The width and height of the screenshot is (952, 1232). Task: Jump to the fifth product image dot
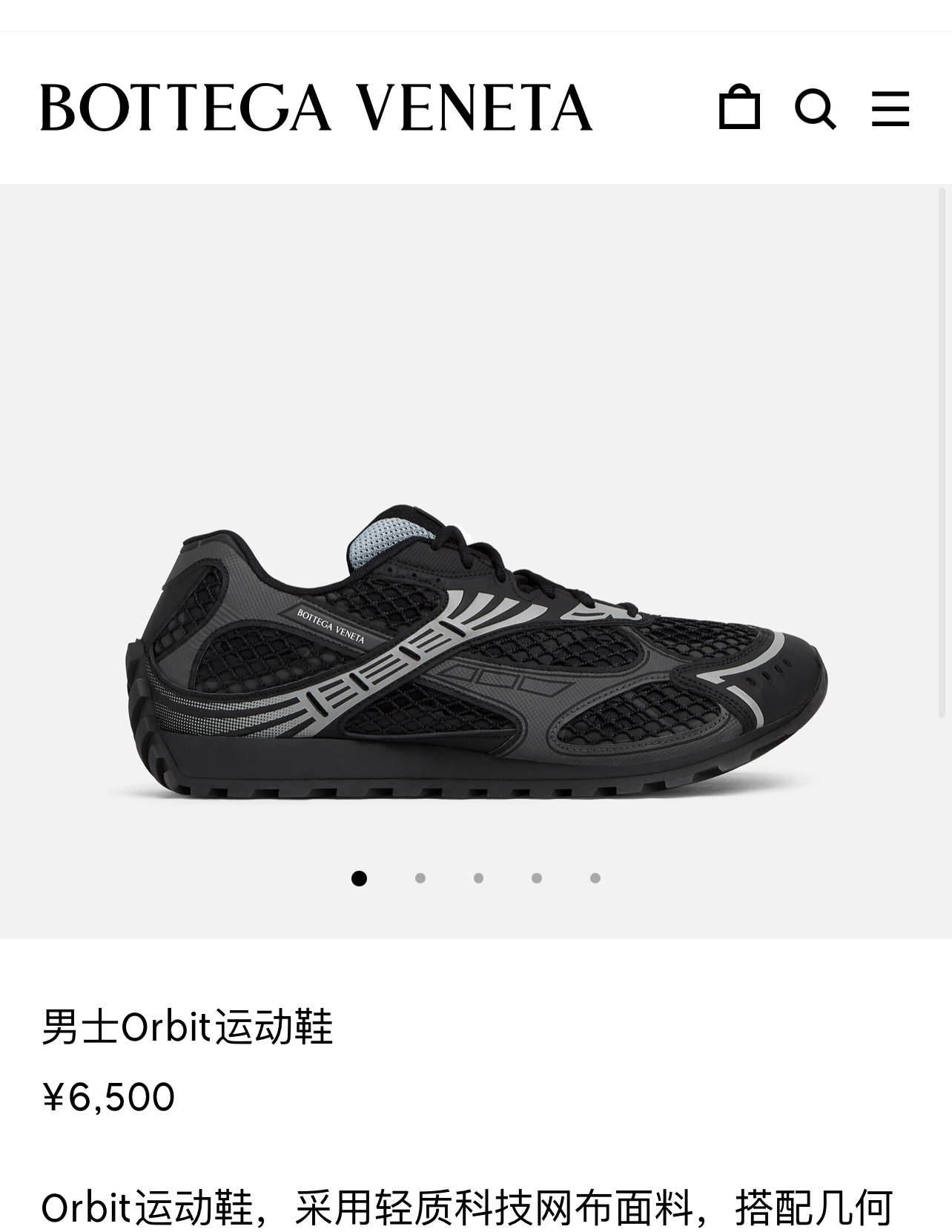pos(595,878)
